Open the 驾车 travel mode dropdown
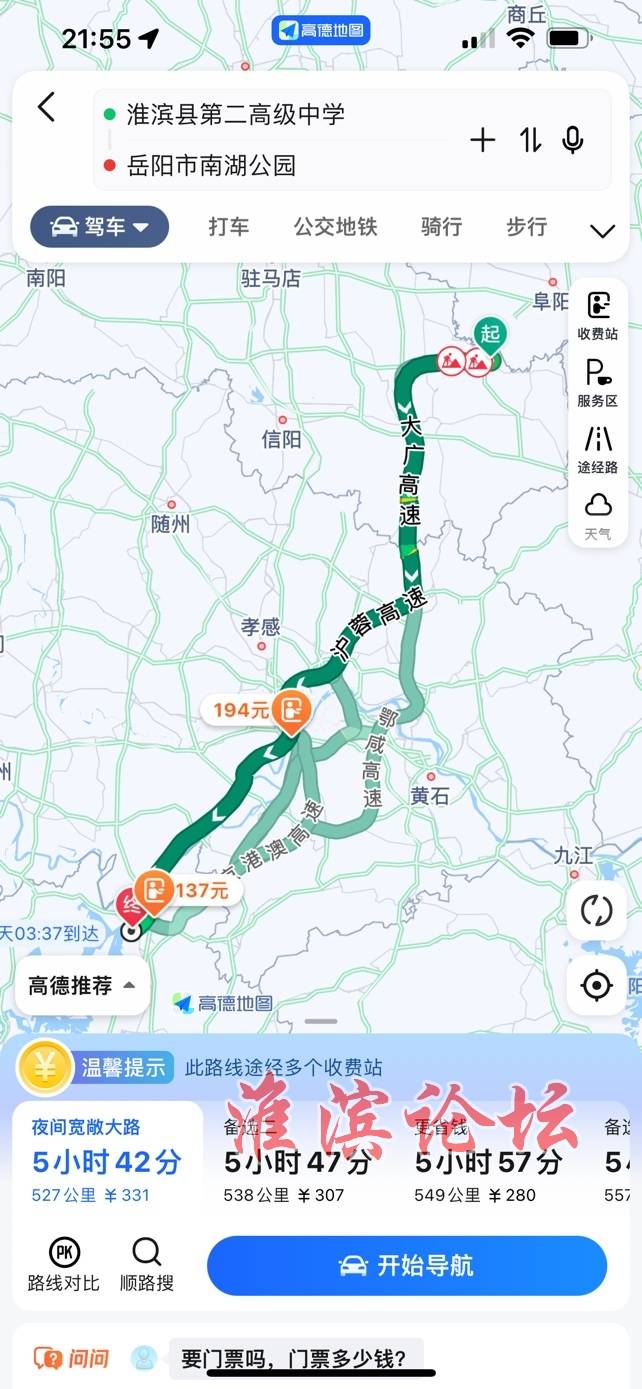642x1389 pixels. (98, 227)
